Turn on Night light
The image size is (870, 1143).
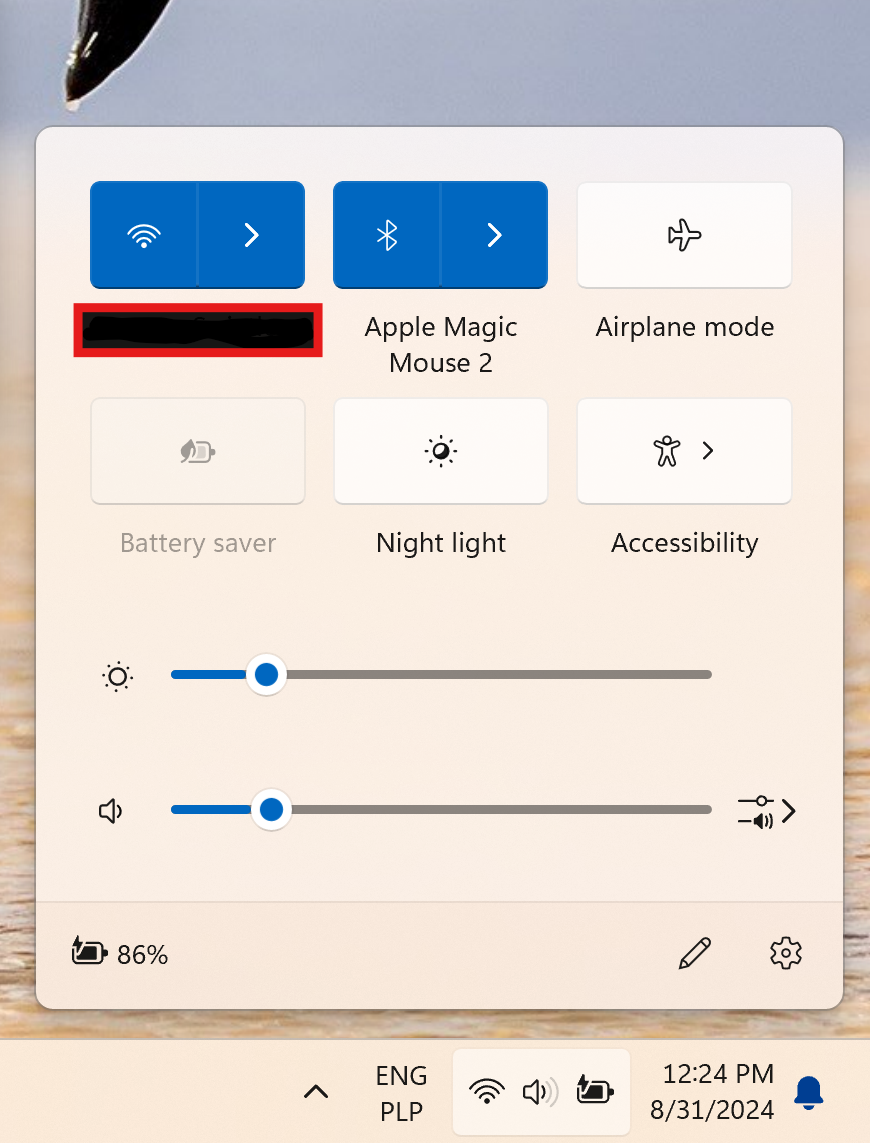coord(440,451)
